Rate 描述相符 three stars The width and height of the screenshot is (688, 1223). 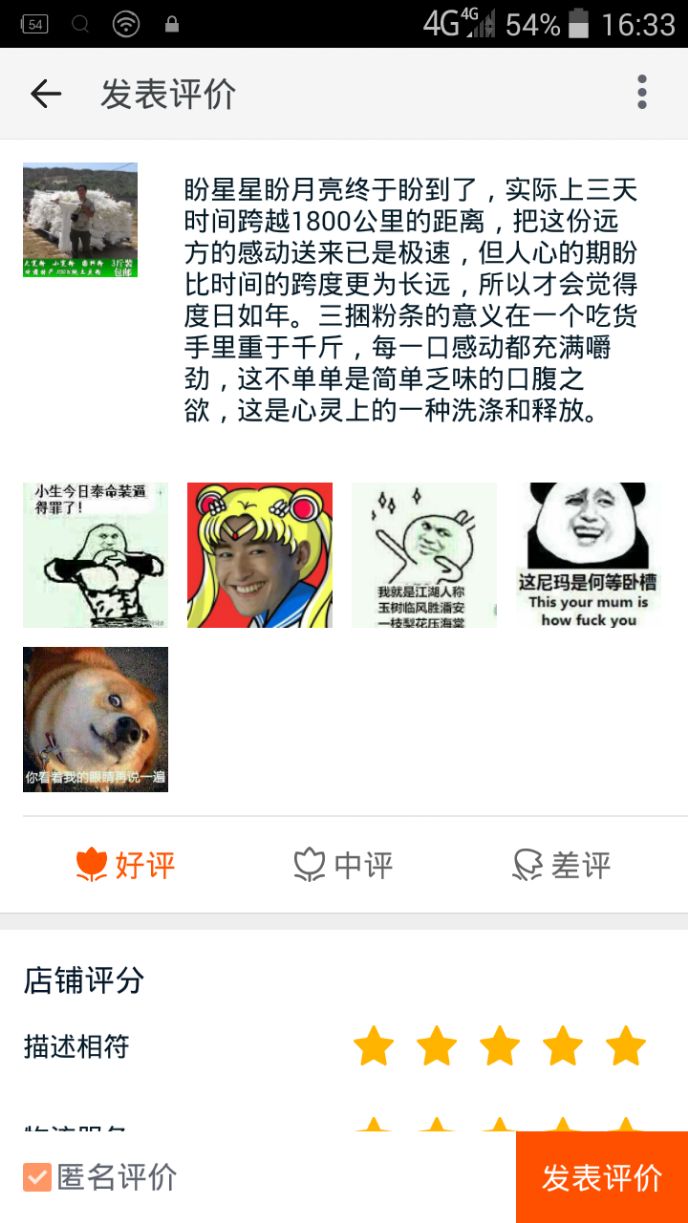pyautogui.click(x=499, y=1046)
